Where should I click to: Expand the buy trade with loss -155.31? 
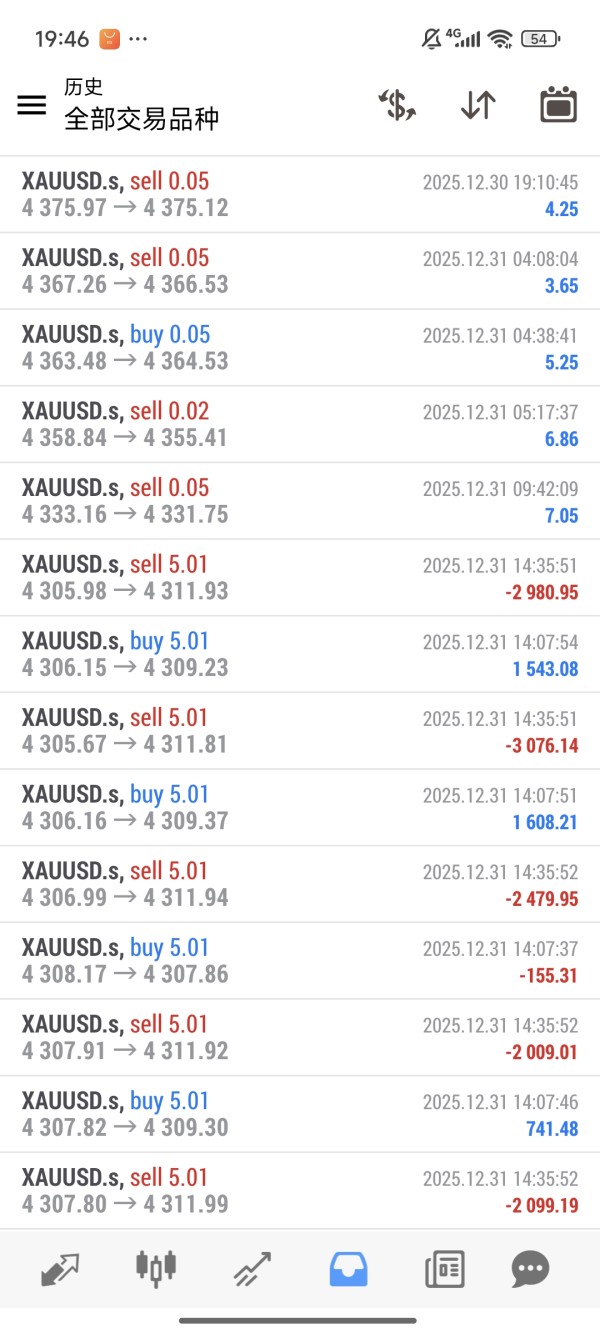[x=300, y=961]
